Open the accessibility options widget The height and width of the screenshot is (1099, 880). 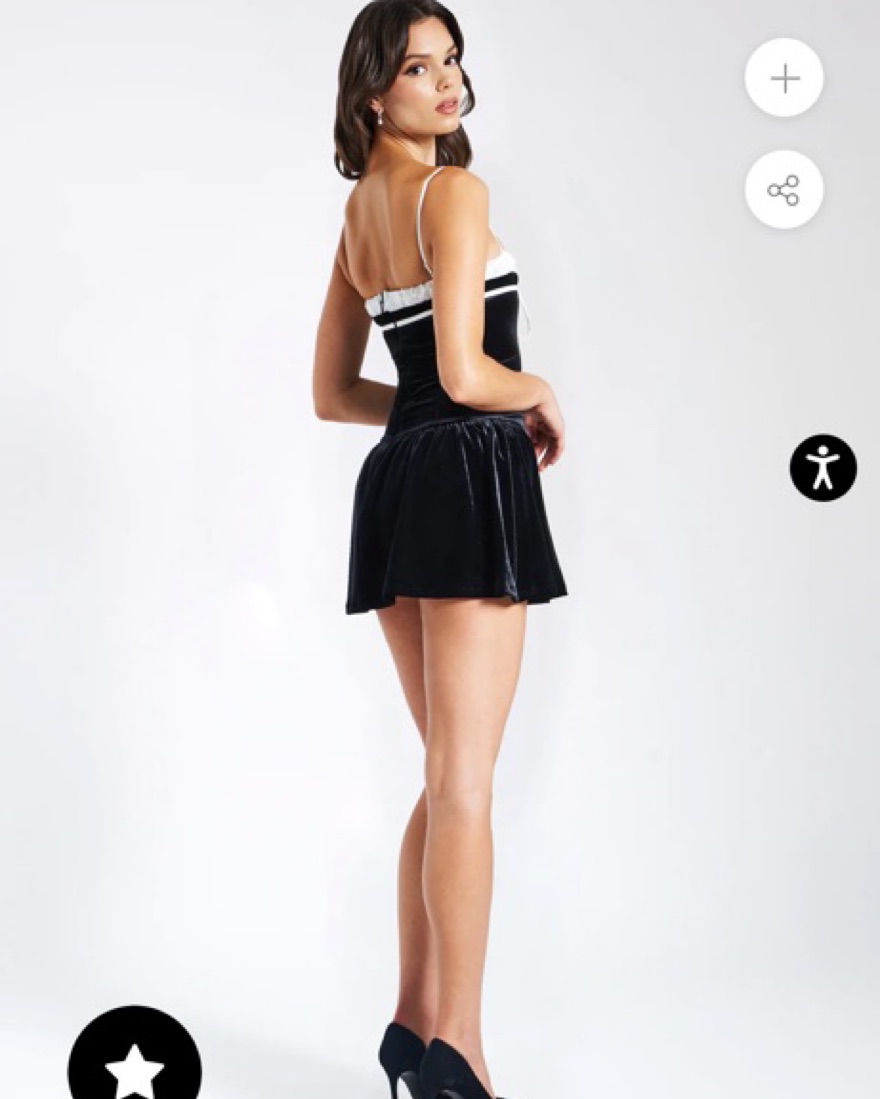(823, 467)
